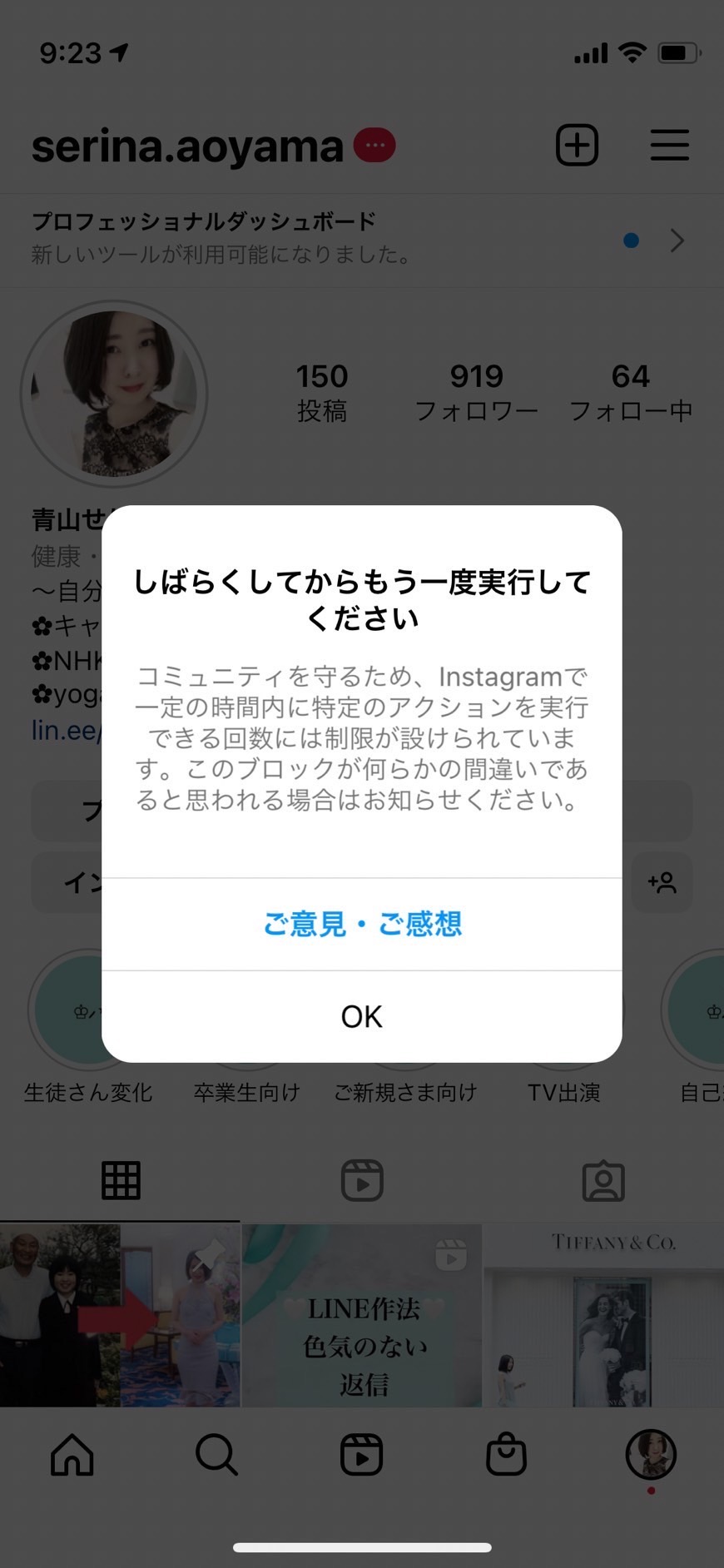Viewport: 724px width, 1568px height.
Task: Go to the home feed tab
Action: click(x=72, y=1454)
